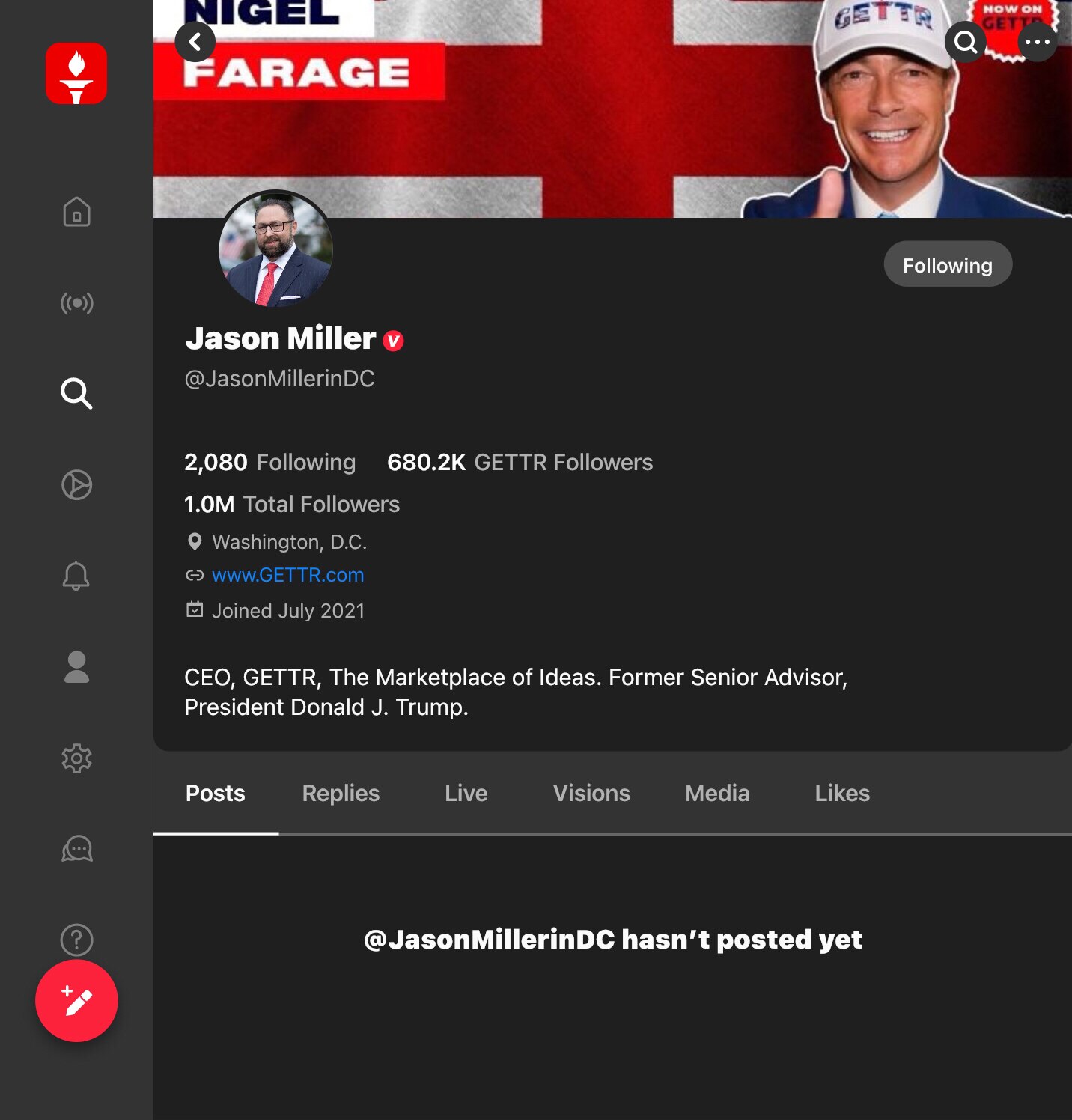Click the GETTR torch logo
The height and width of the screenshot is (1120, 1072).
[x=77, y=75]
